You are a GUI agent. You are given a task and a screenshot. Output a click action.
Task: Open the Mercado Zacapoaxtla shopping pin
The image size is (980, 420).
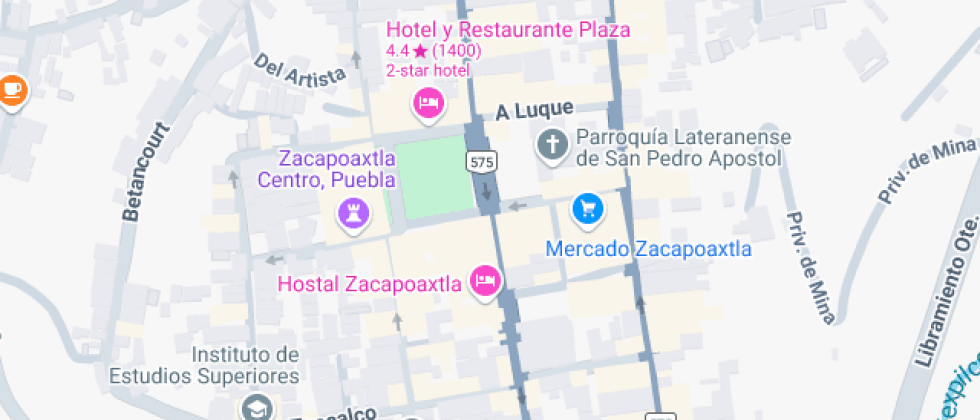click(586, 209)
